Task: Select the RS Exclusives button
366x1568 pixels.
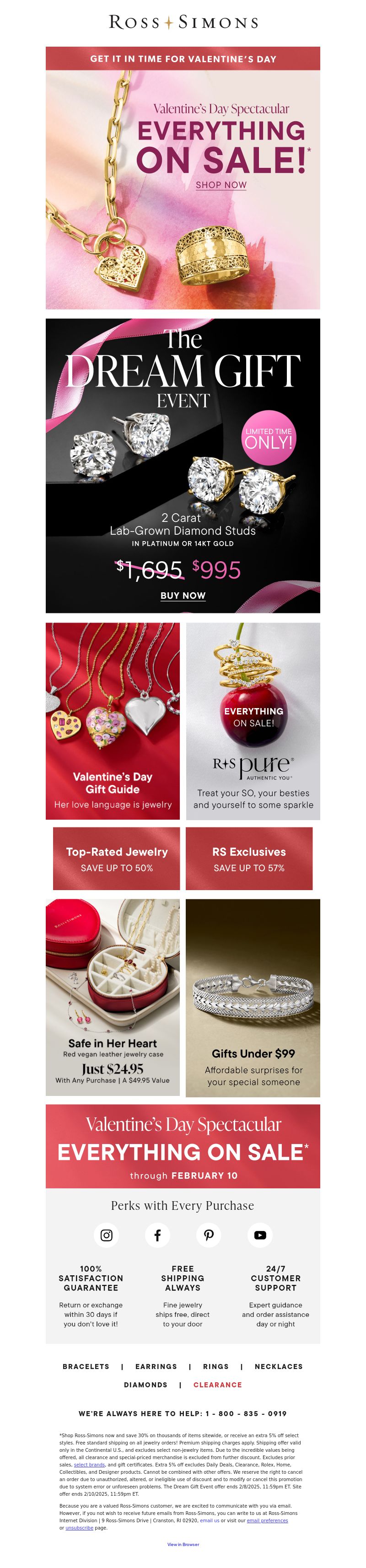Action: pyautogui.click(x=249, y=858)
